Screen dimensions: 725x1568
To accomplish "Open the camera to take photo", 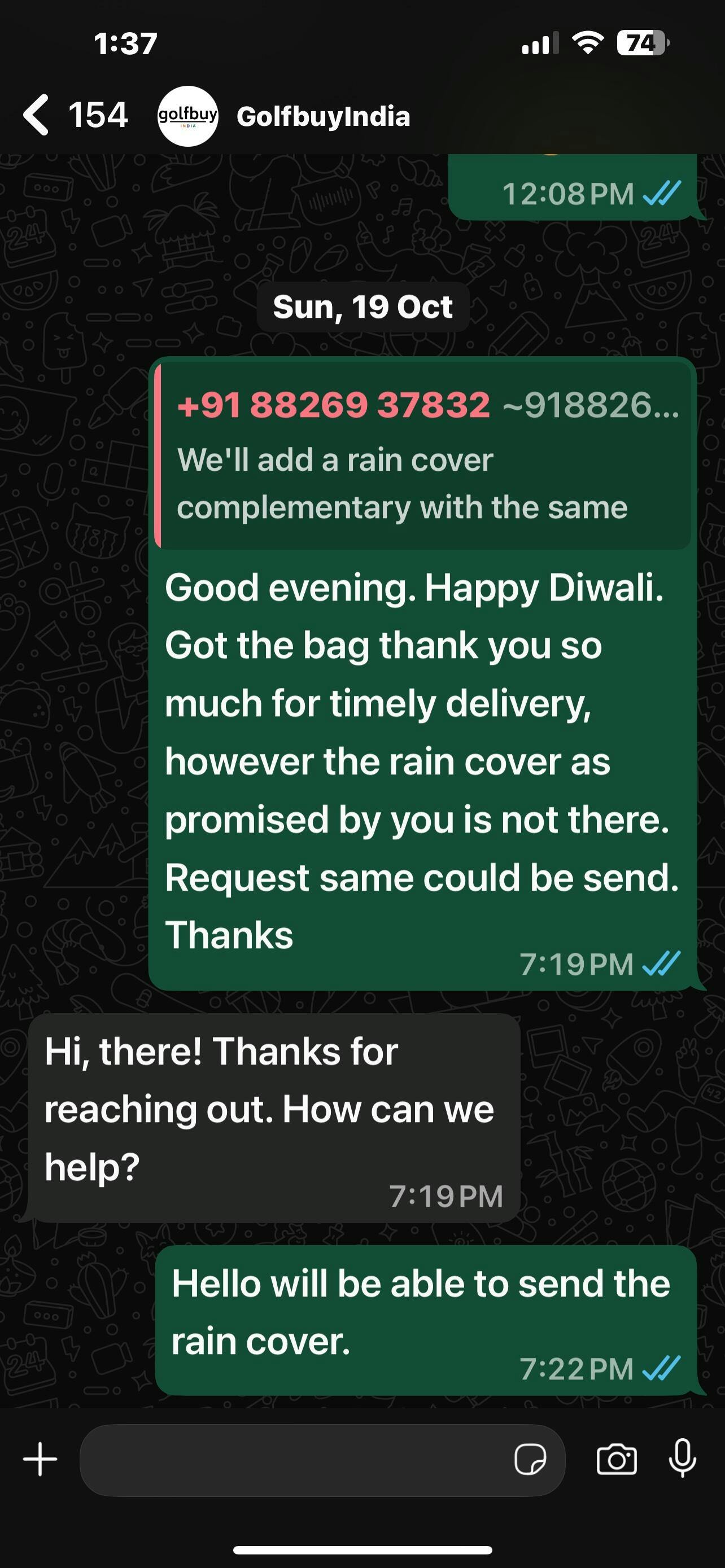I will click(616, 1459).
